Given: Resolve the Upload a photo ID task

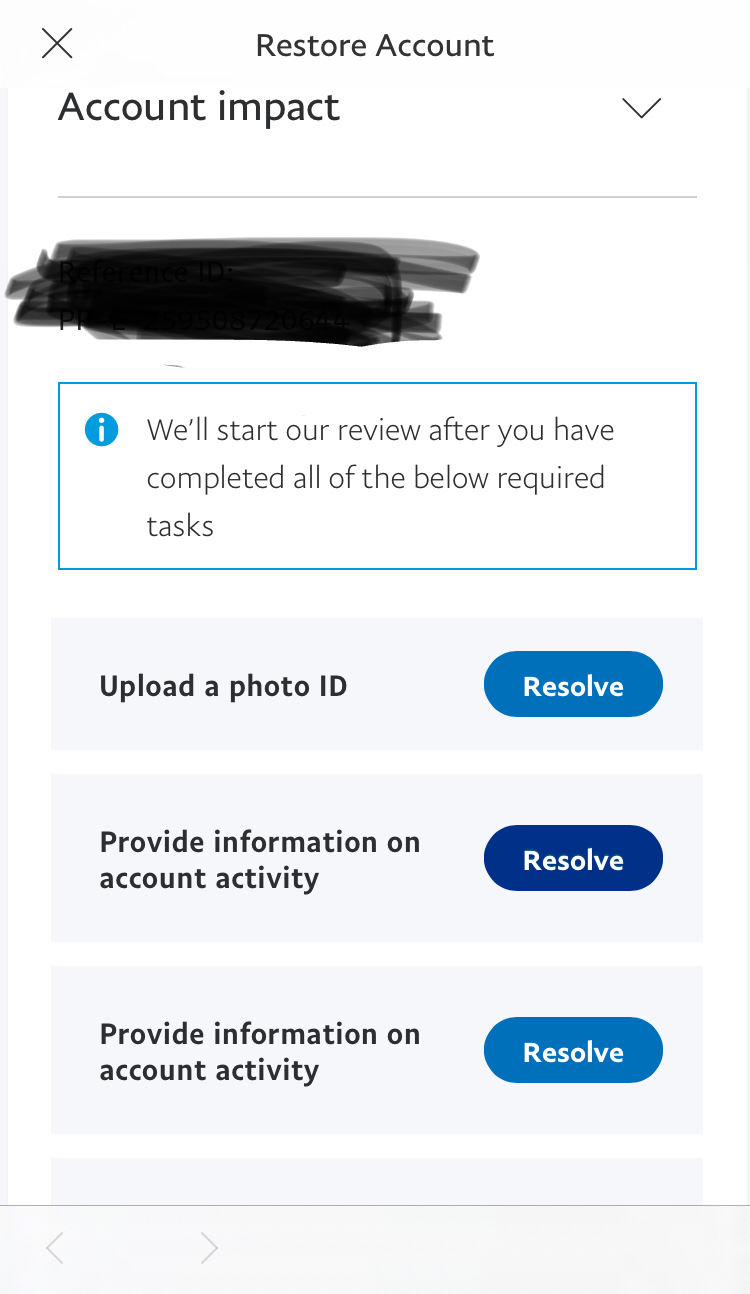Looking at the screenshot, I should coord(573,685).
